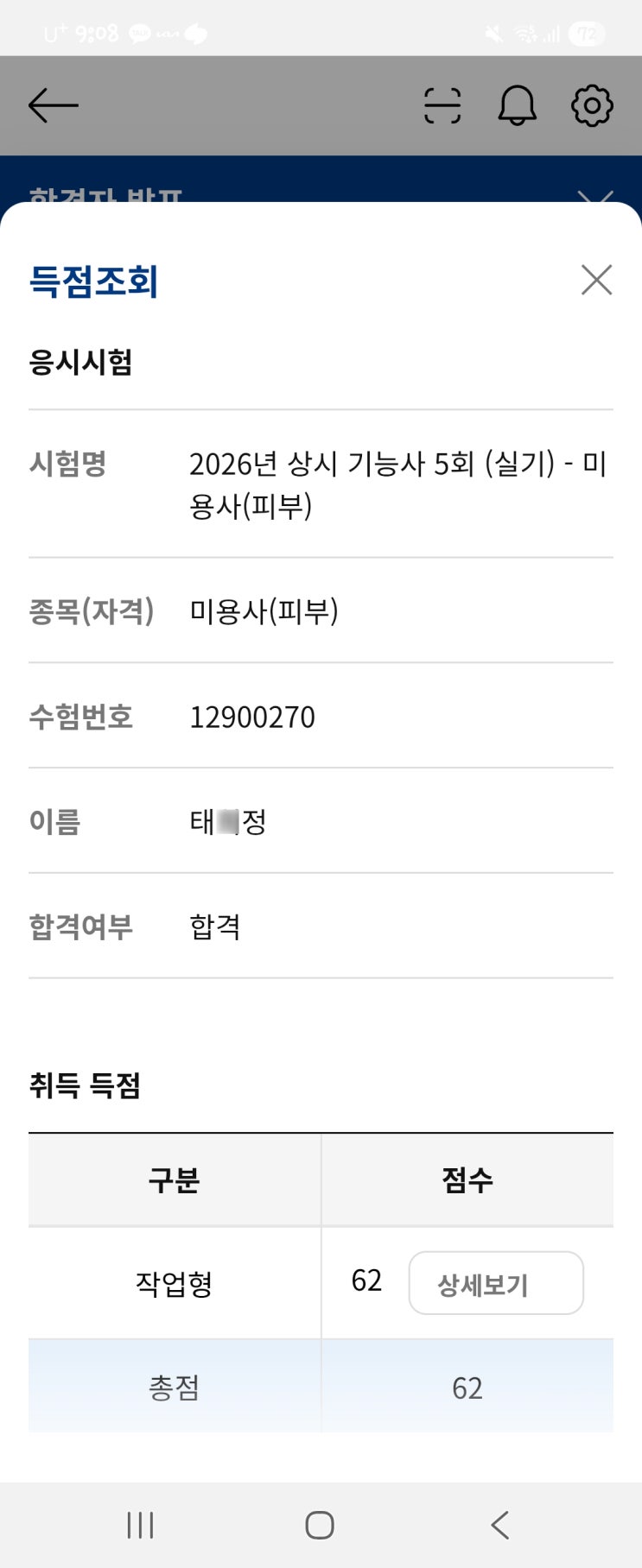The height and width of the screenshot is (1568, 642).
Task: Open the system recent apps view
Action: pyautogui.click(x=140, y=1525)
